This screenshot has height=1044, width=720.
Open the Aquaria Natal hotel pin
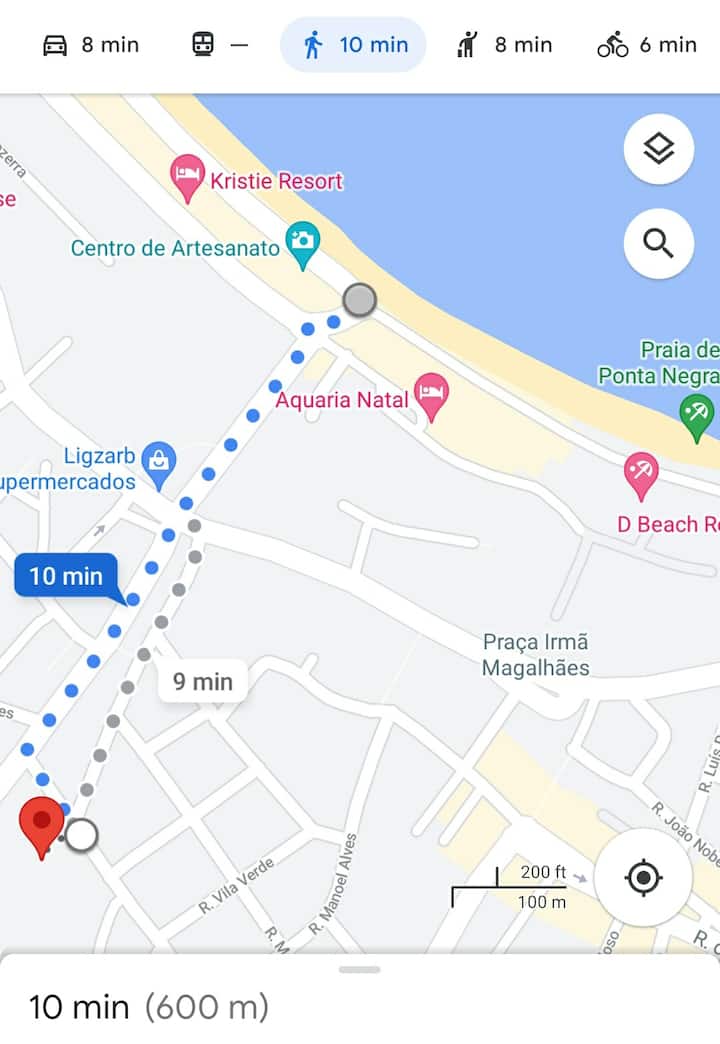(x=431, y=395)
